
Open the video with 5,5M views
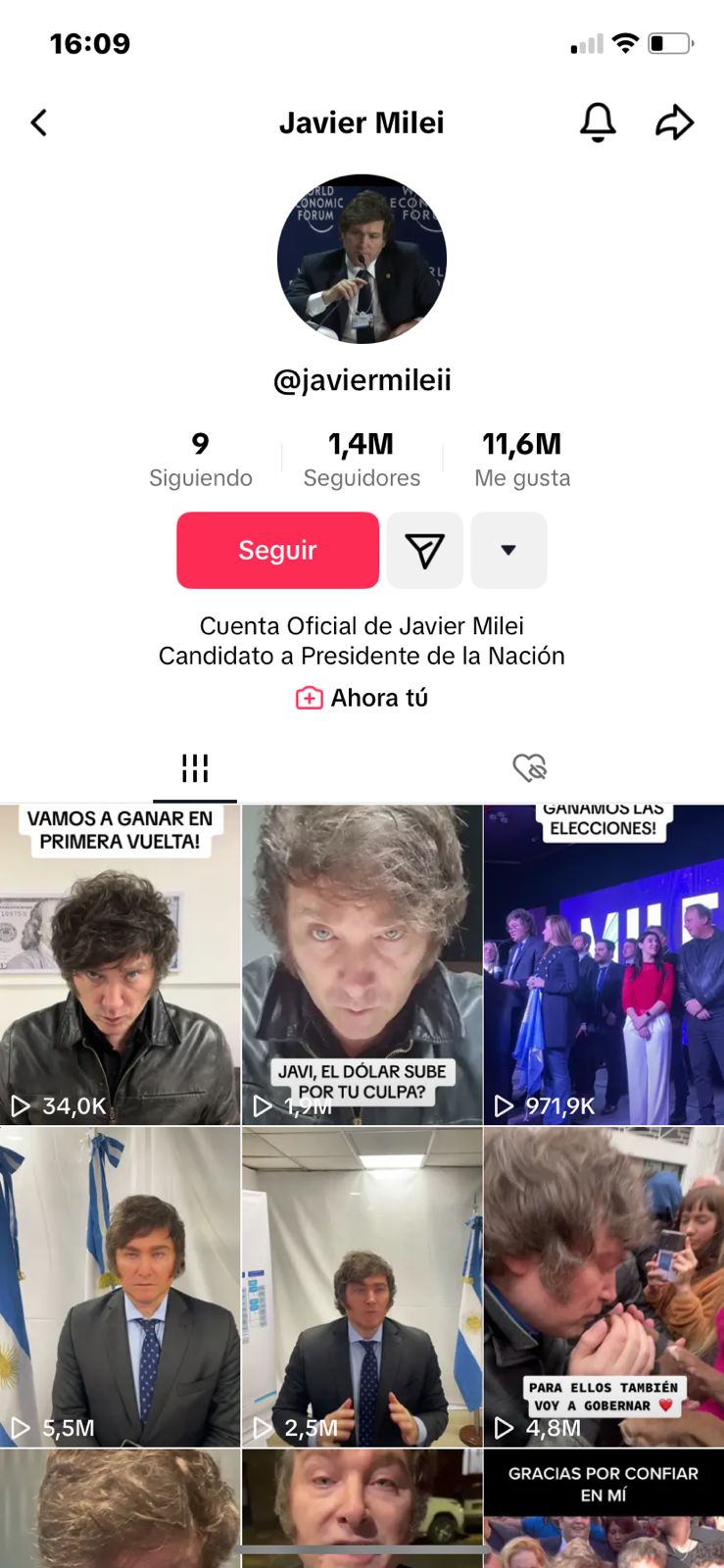tap(120, 1286)
